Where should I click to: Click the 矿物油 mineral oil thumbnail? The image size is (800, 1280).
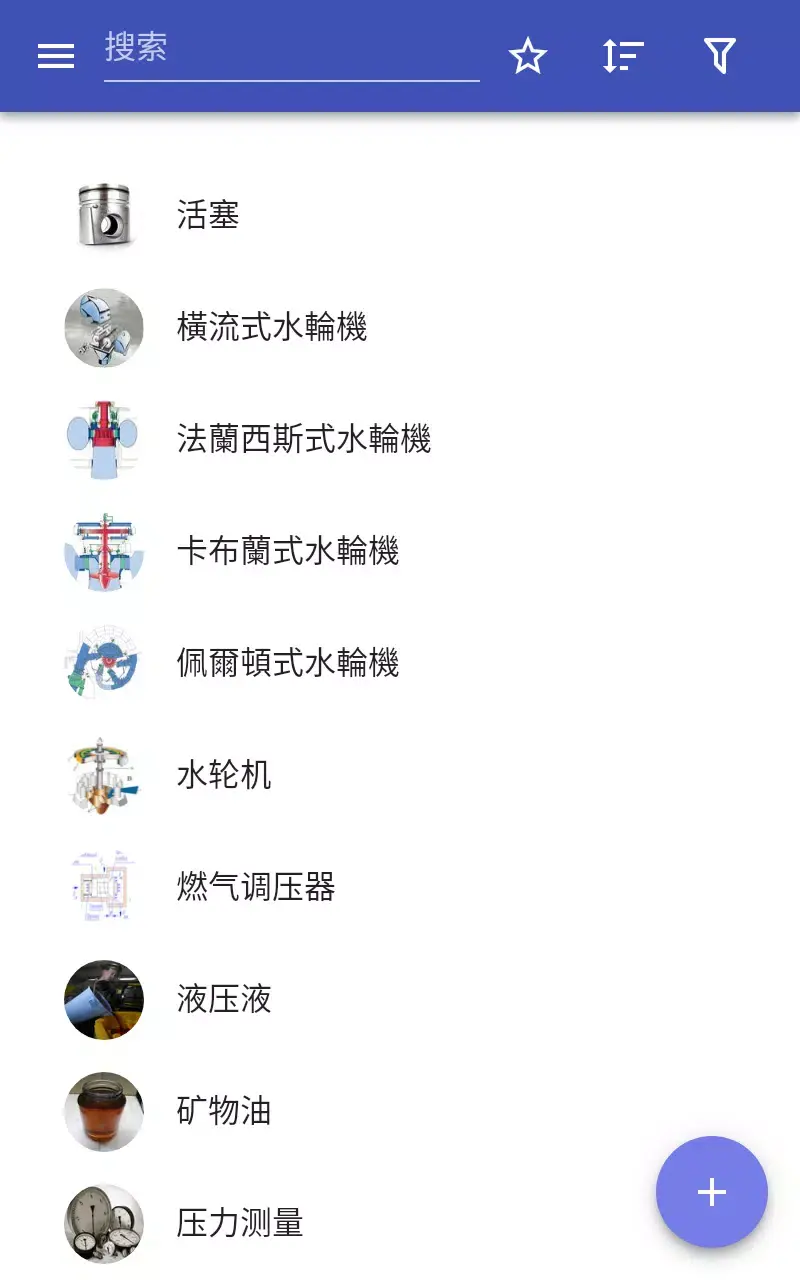(x=103, y=1112)
